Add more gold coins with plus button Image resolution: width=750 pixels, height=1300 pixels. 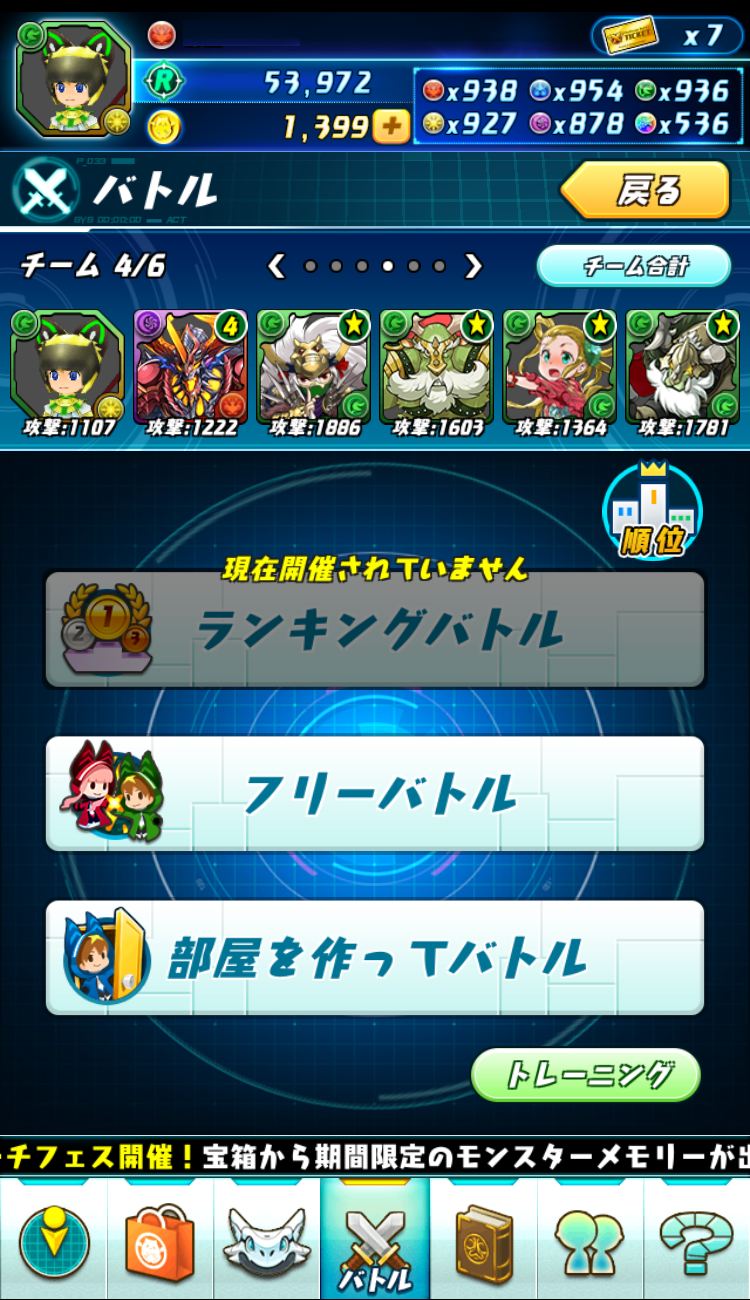[x=391, y=126]
